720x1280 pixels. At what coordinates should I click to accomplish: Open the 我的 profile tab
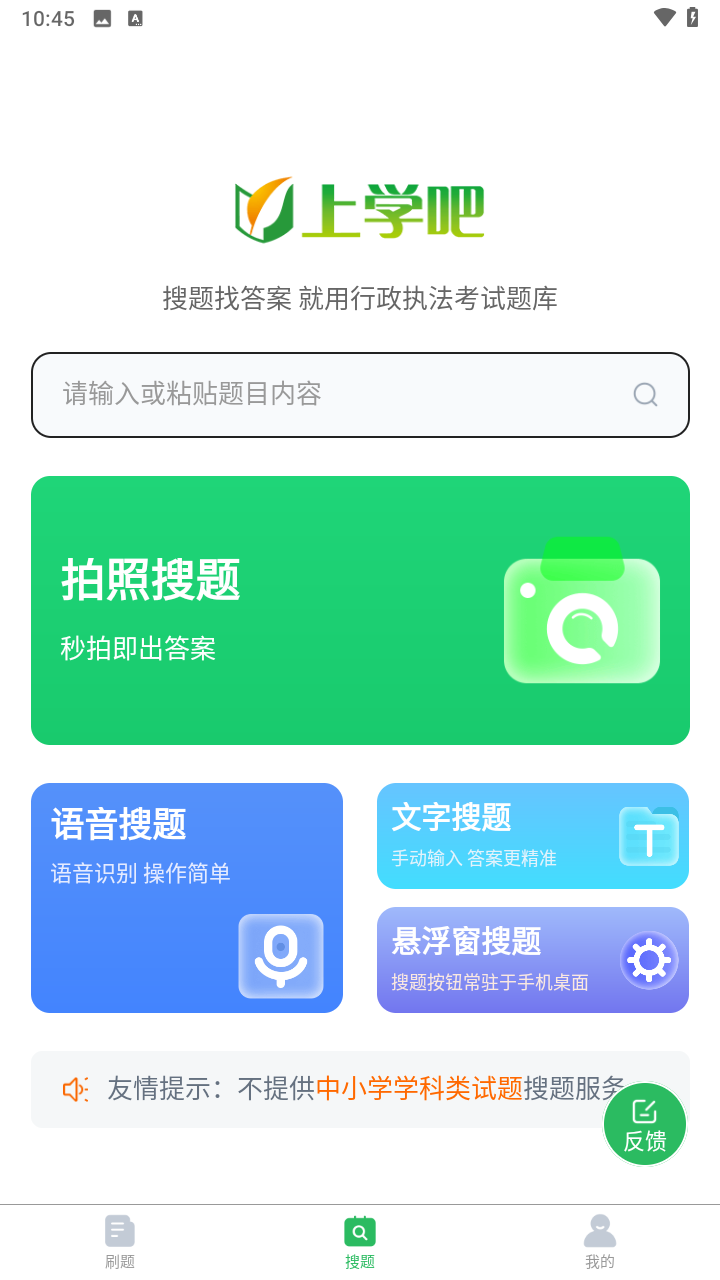point(599,1240)
